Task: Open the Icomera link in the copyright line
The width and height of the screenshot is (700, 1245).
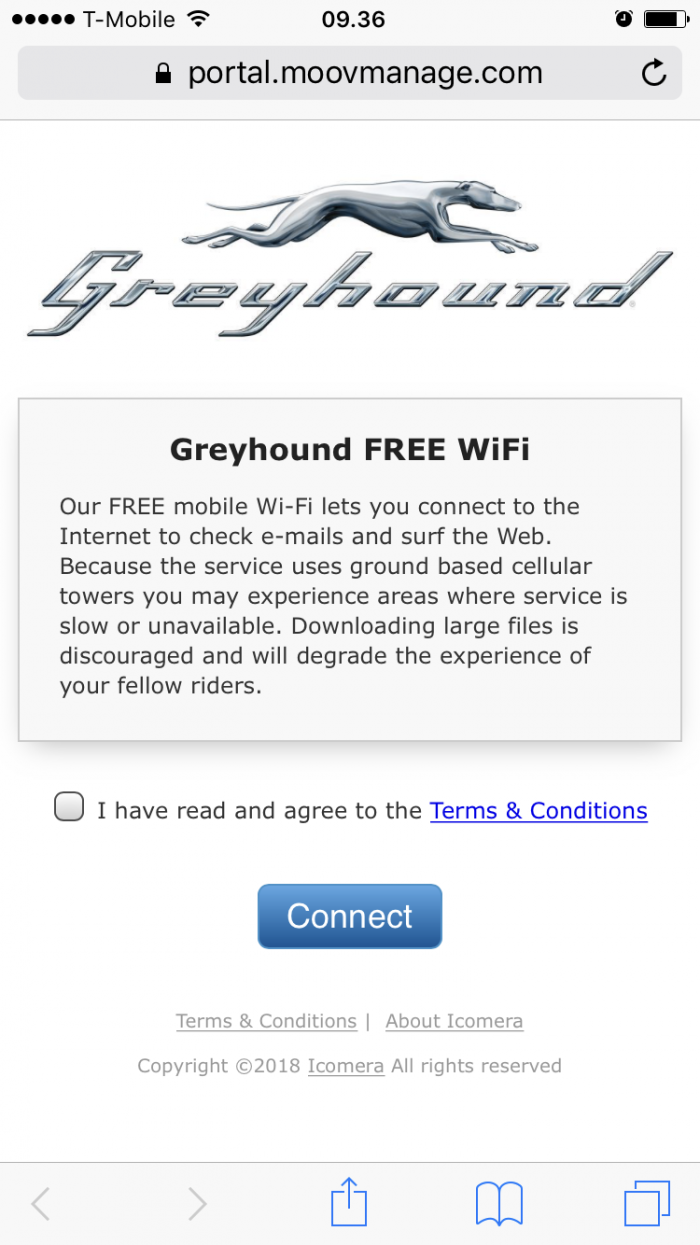Action: pyautogui.click(x=345, y=1066)
